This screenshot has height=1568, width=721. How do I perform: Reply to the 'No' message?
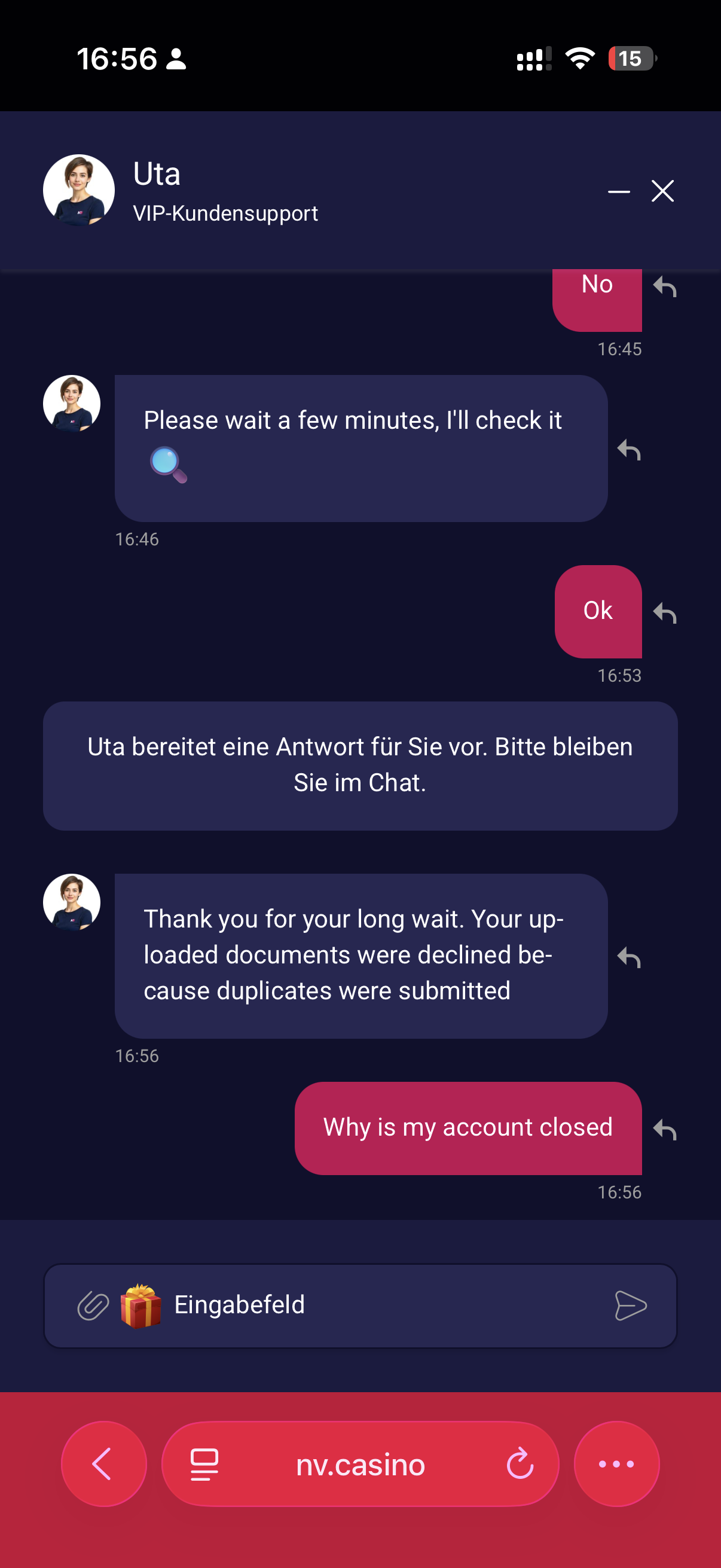pos(664,286)
